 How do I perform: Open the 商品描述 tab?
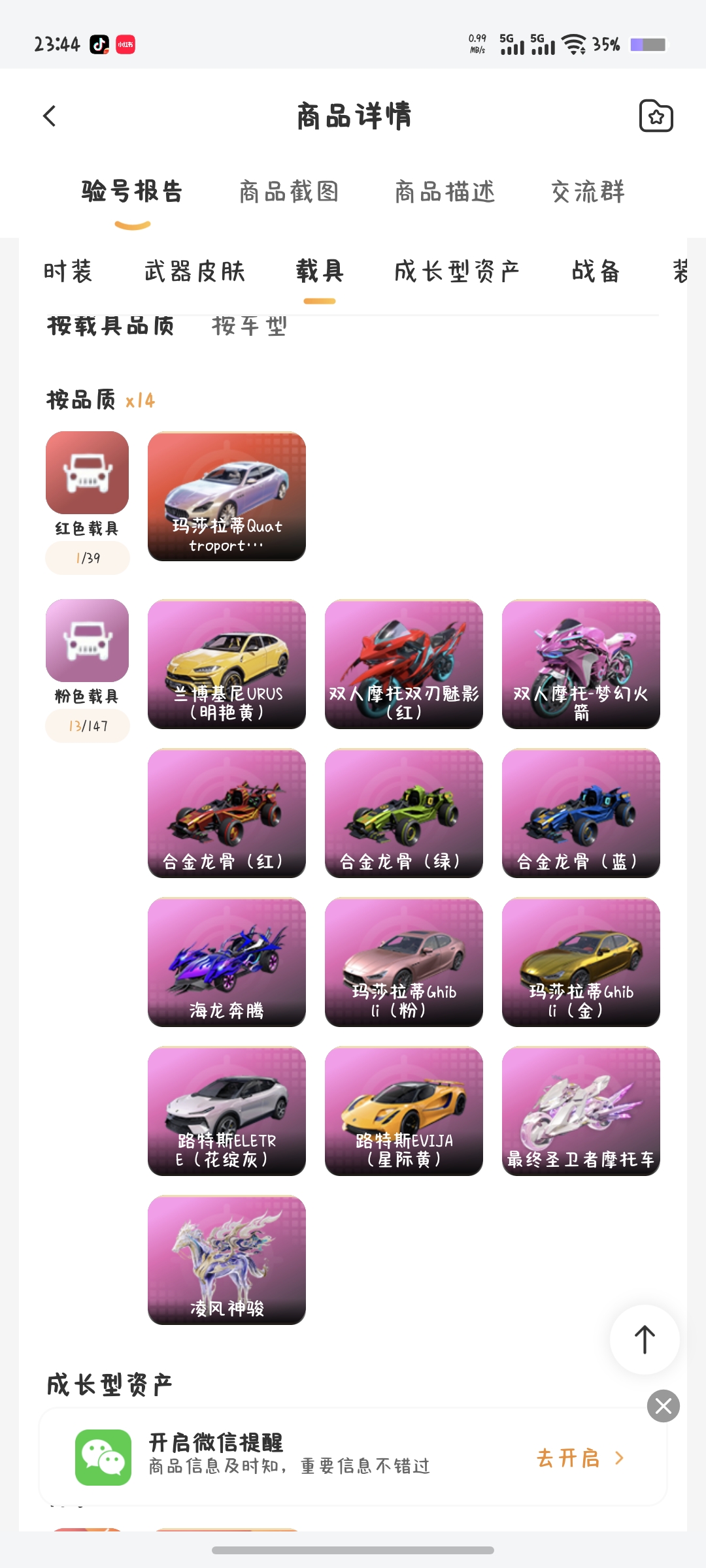coord(445,192)
